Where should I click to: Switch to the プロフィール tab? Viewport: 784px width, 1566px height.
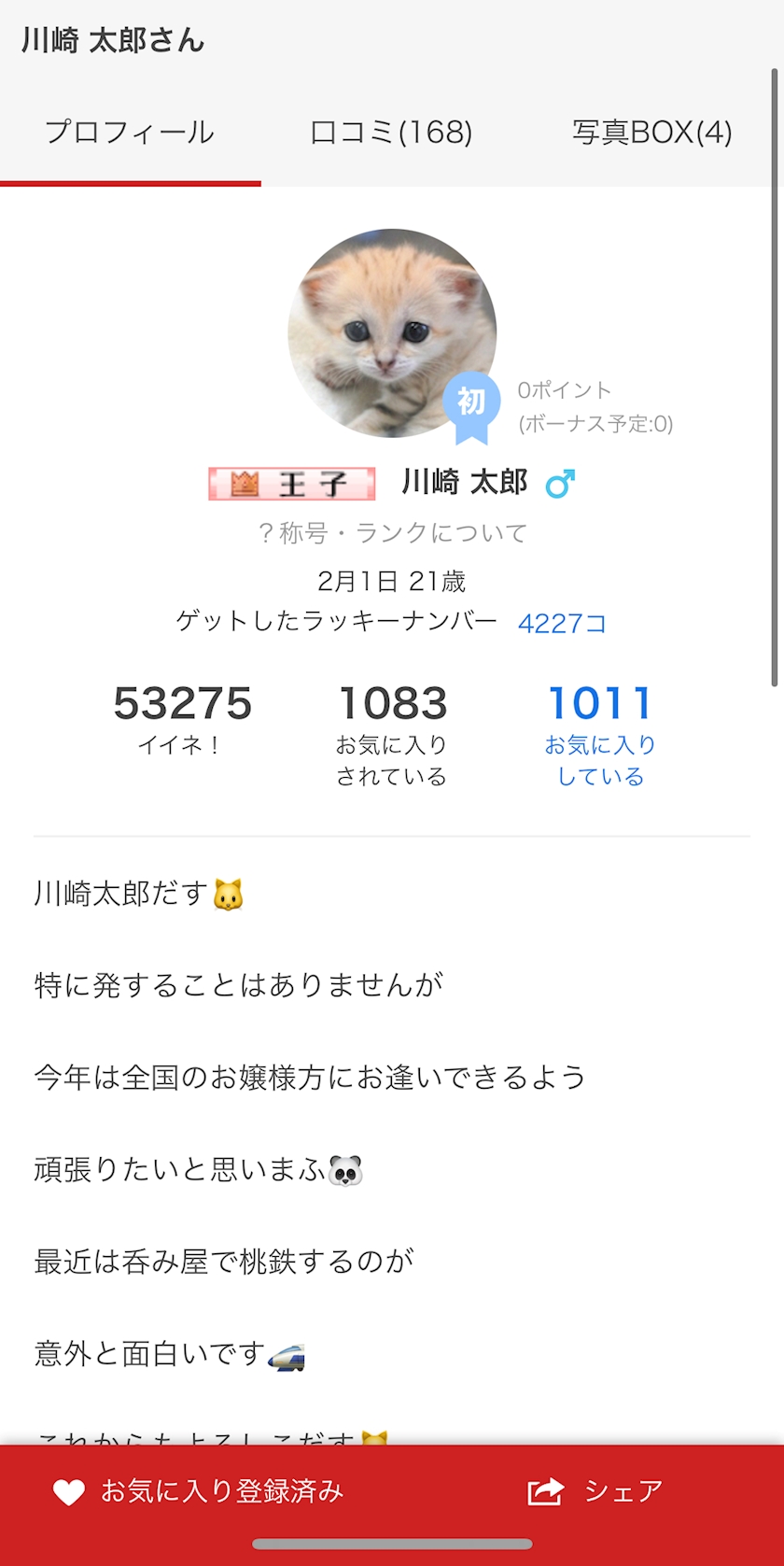pyautogui.click(x=130, y=133)
